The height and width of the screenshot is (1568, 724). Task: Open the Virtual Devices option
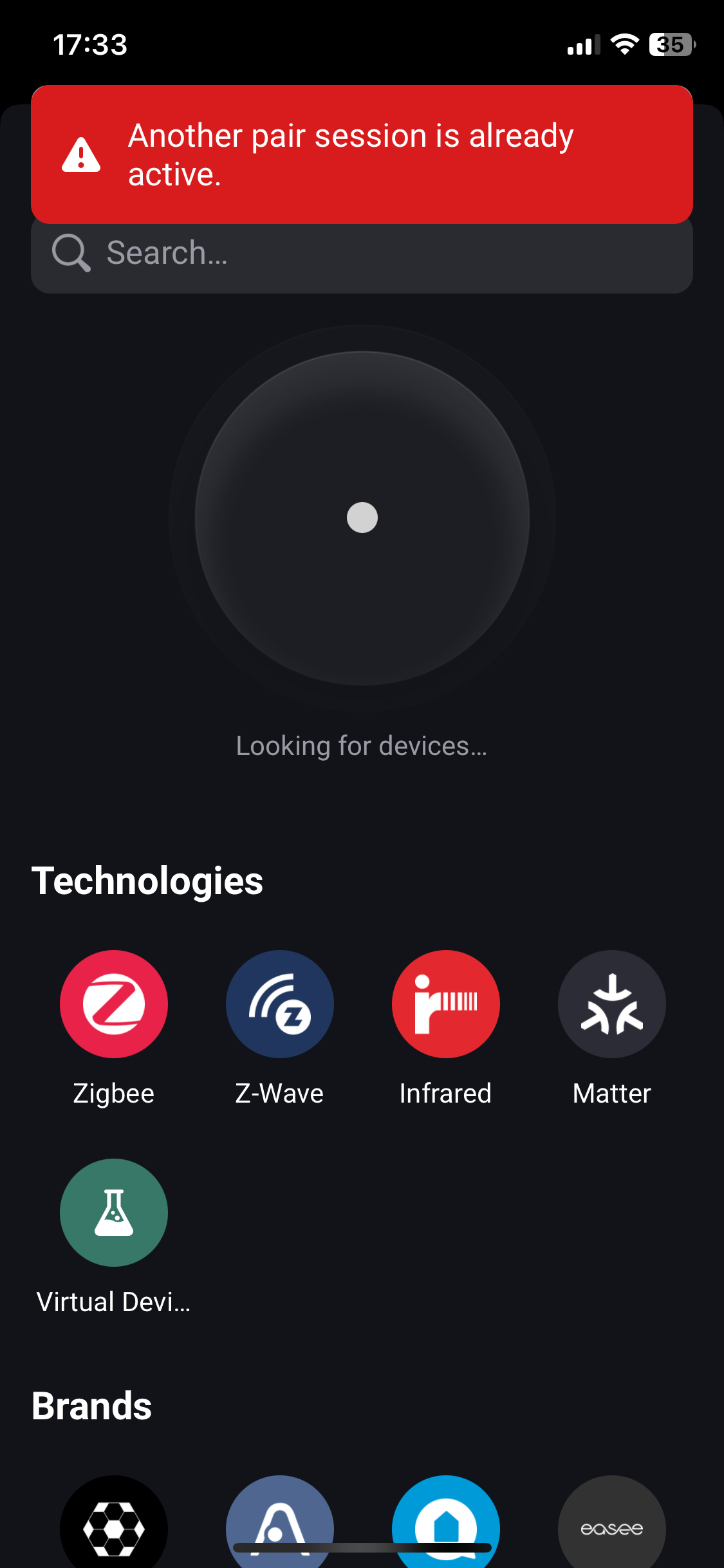[x=114, y=1213]
